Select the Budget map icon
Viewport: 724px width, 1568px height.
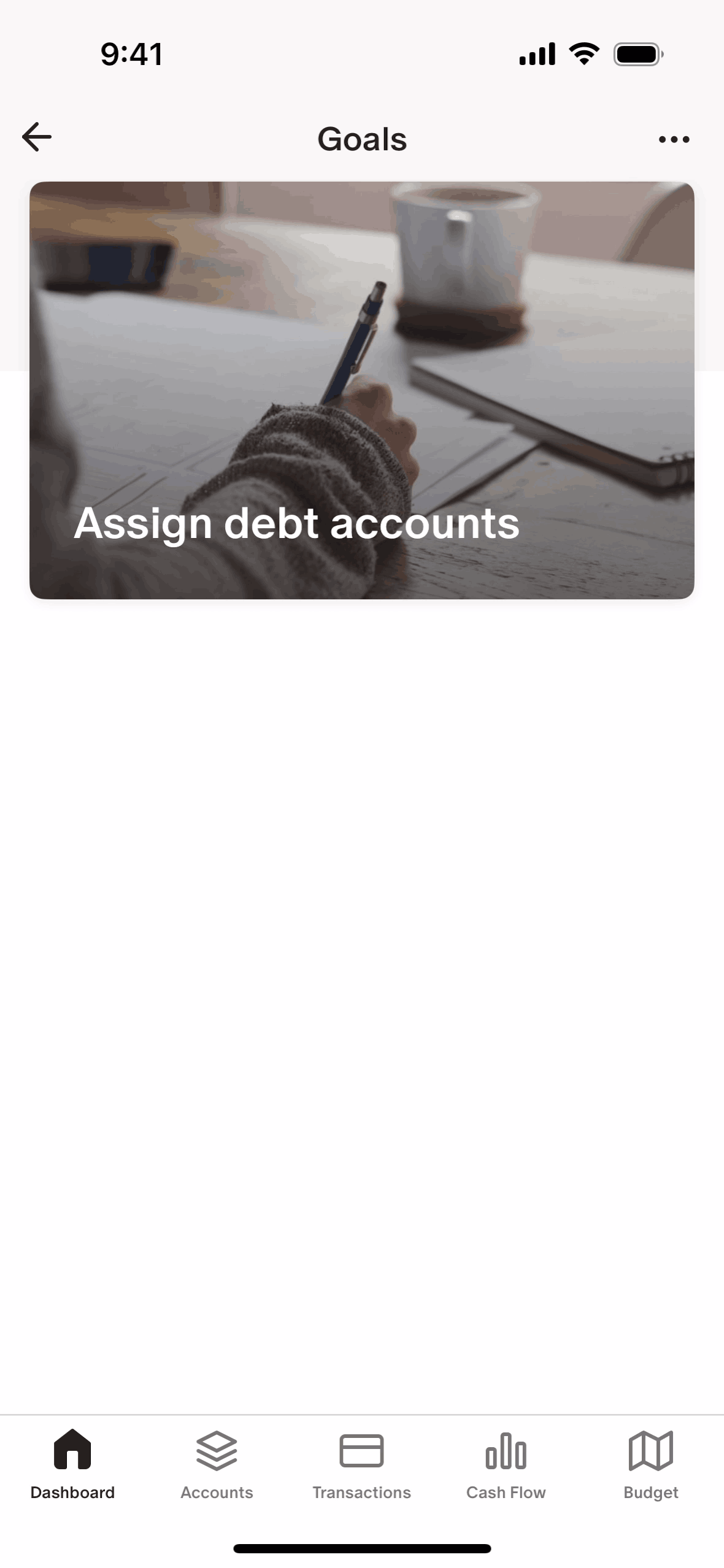point(651,1450)
